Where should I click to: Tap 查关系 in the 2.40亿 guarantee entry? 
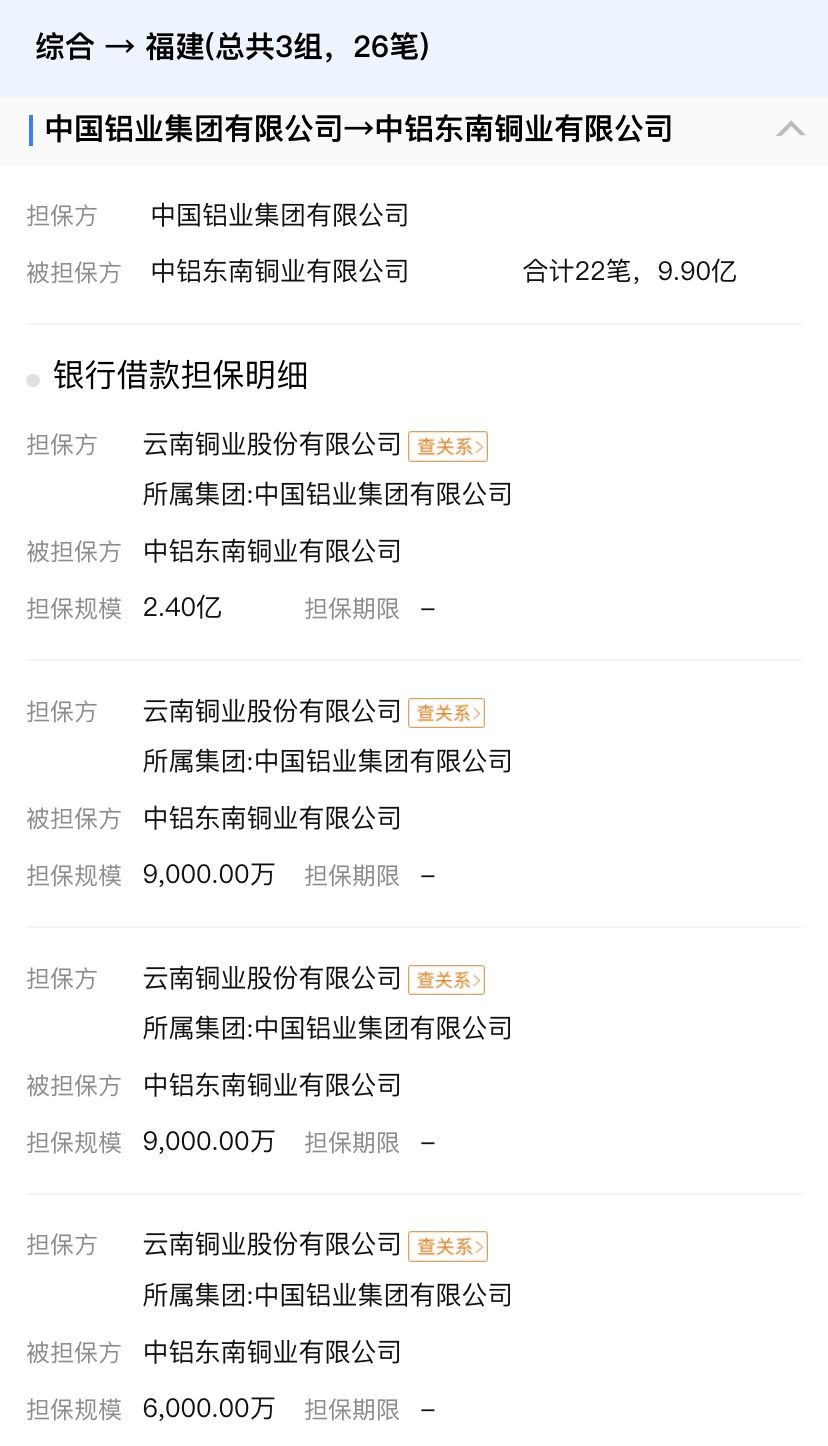[x=447, y=446]
